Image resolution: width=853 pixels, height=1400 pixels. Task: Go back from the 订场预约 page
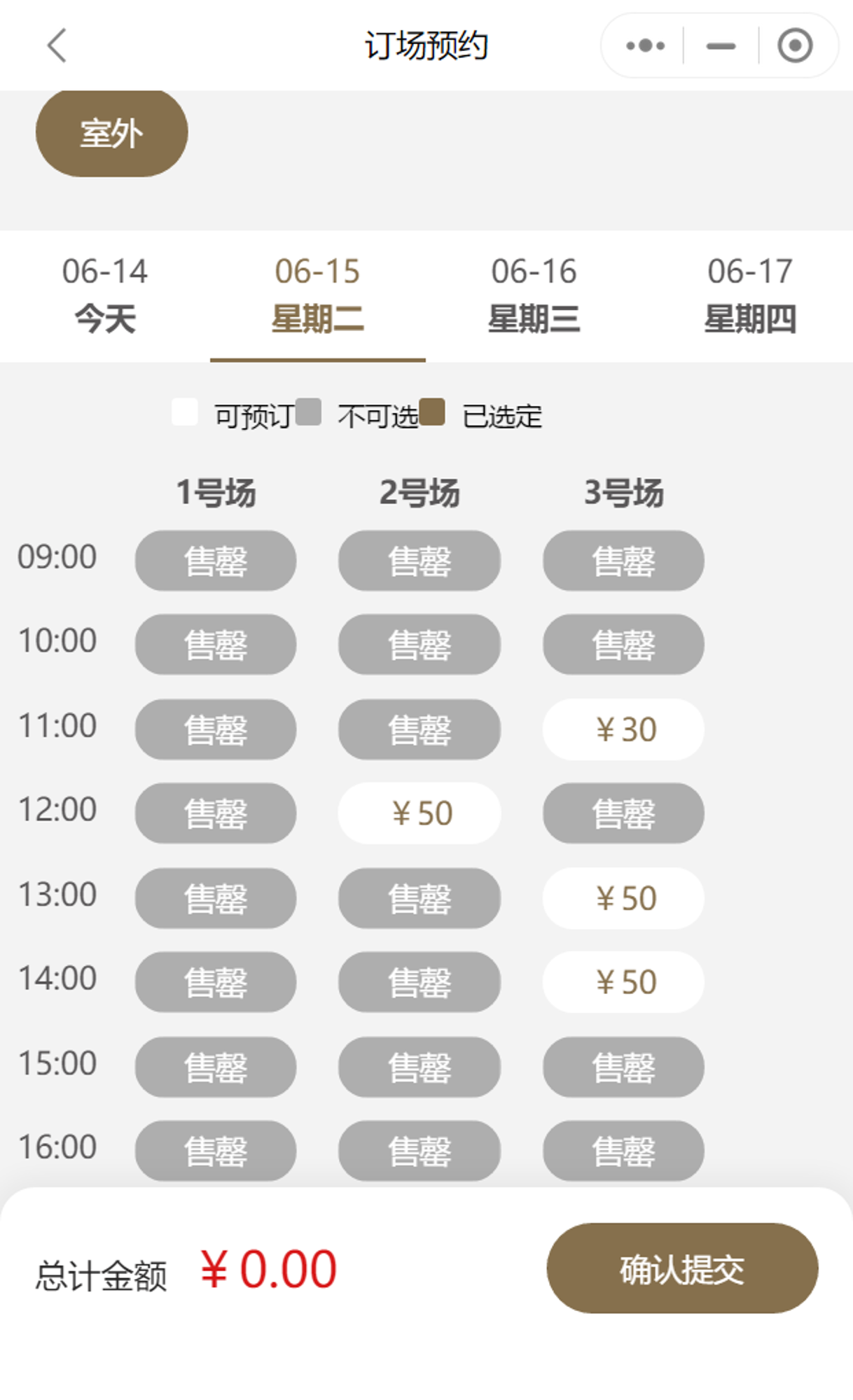(57, 46)
